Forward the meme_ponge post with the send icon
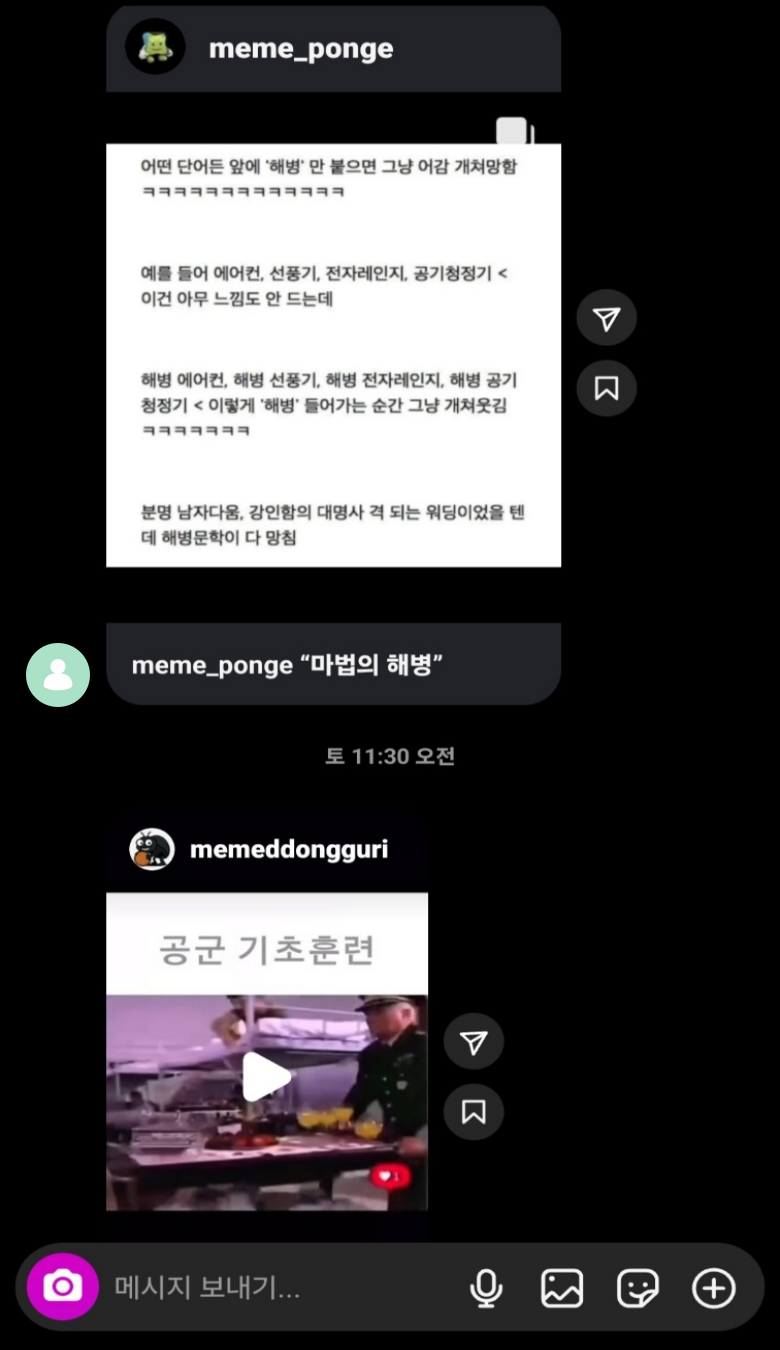The image size is (780, 1350). coord(606,318)
